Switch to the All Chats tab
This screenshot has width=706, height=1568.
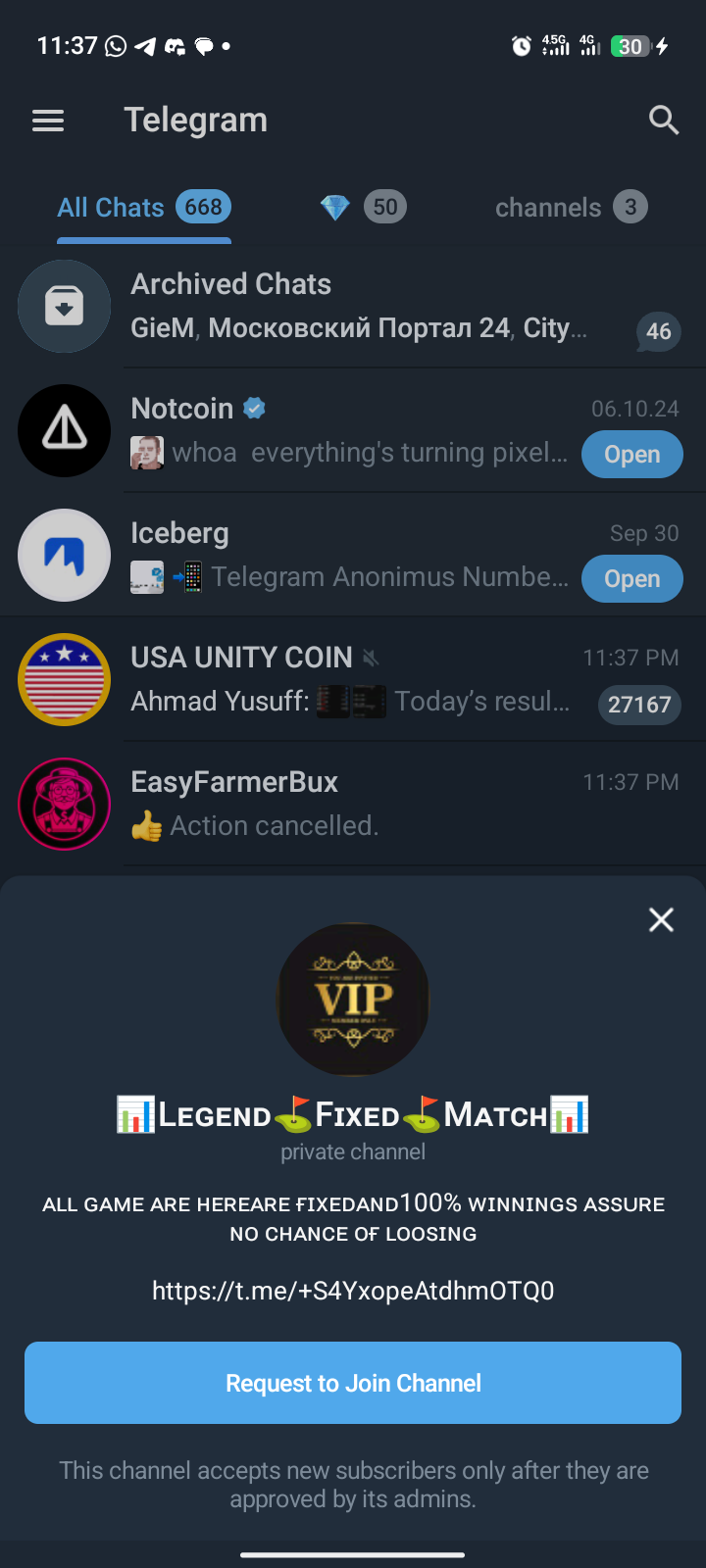tap(143, 208)
